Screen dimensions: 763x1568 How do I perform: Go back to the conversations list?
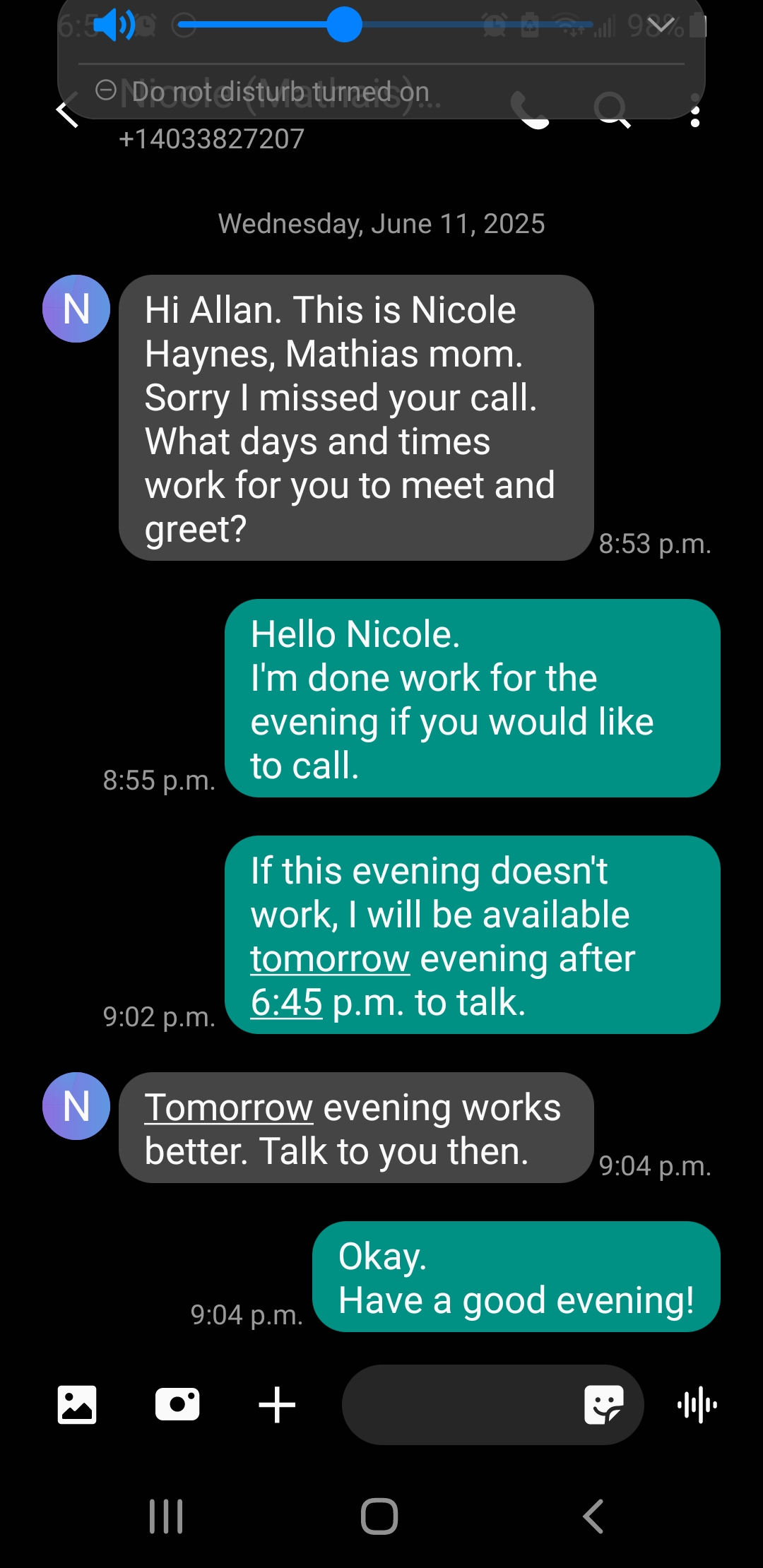(x=66, y=112)
